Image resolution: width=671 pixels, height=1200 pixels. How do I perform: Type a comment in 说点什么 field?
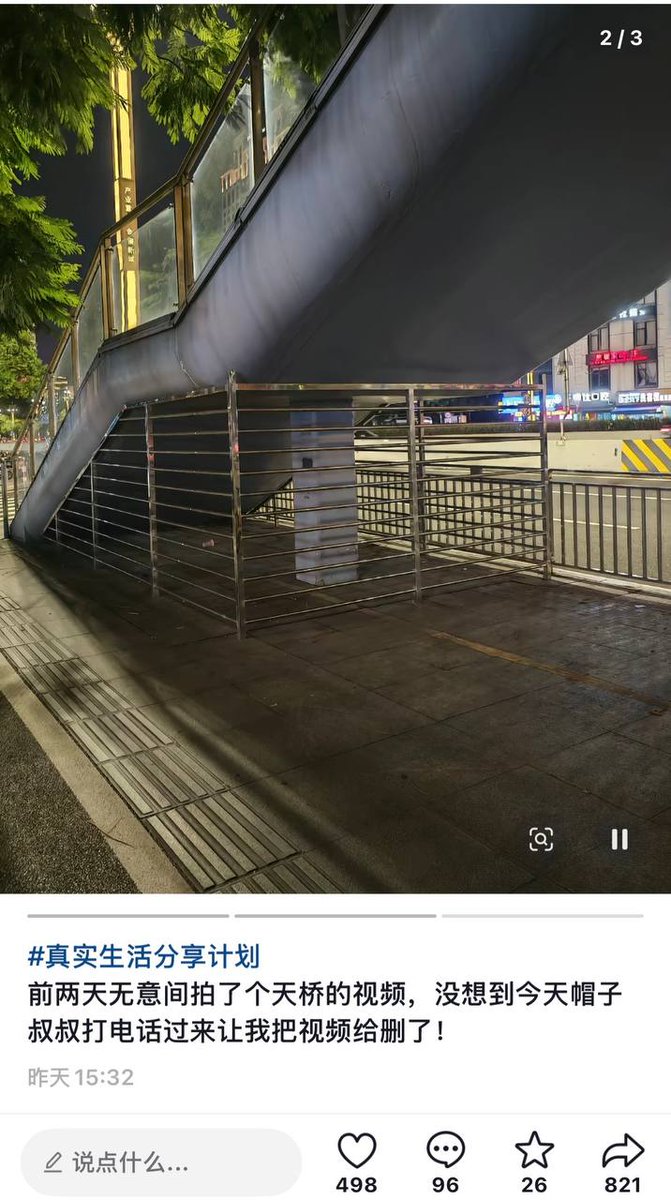point(161,1162)
